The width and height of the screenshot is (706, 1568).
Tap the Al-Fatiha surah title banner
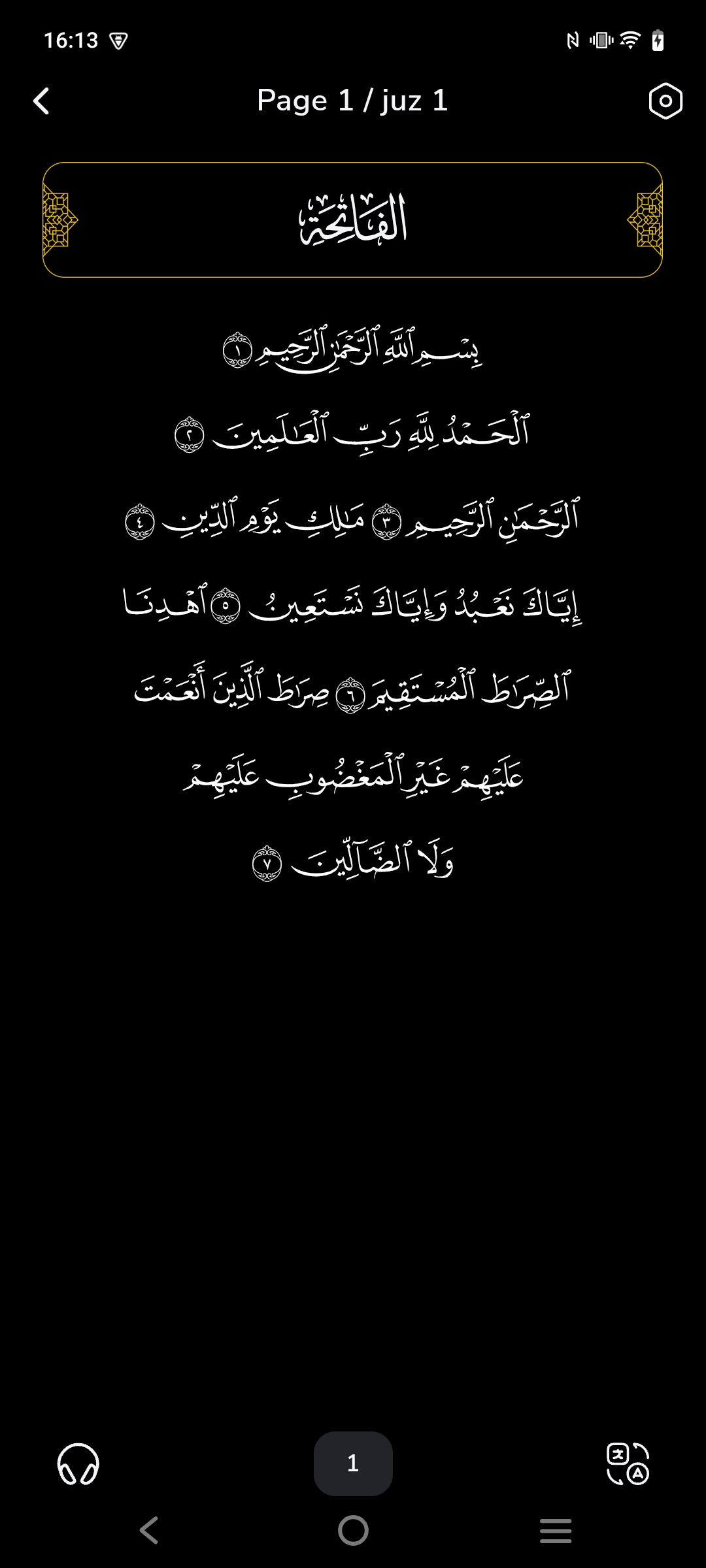coord(353,220)
